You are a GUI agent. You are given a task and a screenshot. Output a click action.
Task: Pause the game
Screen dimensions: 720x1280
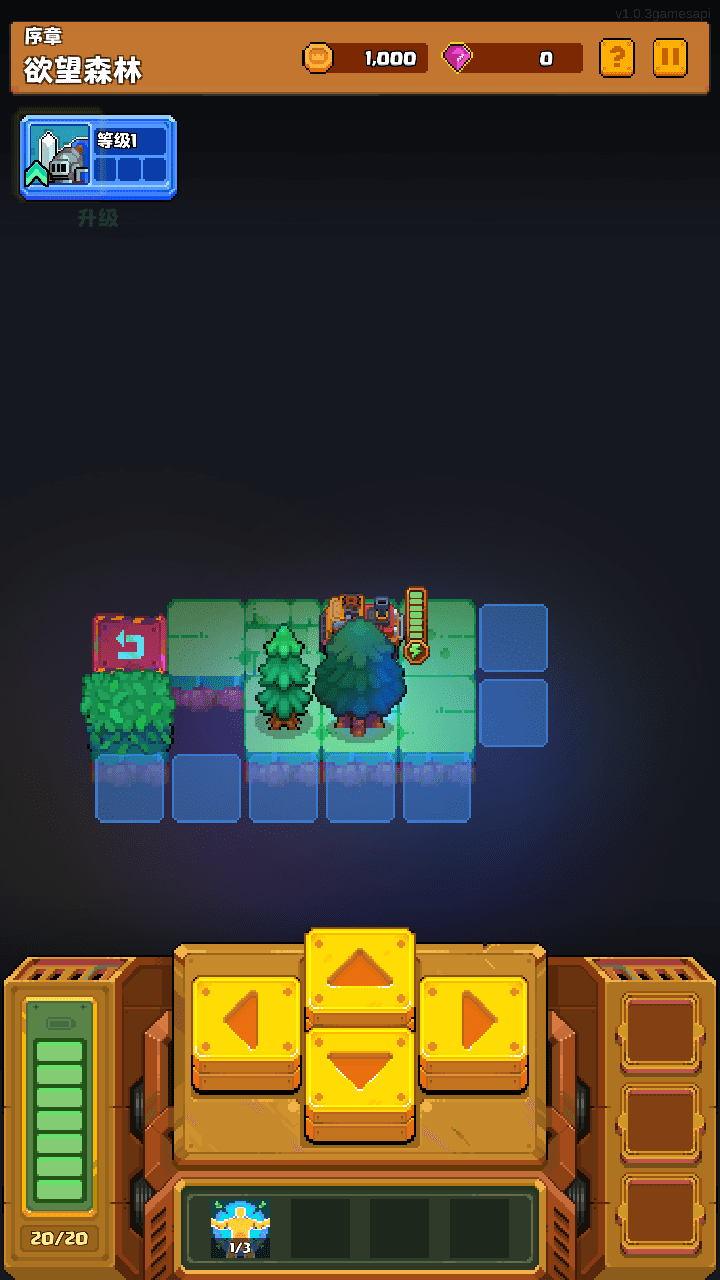coord(670,58)
